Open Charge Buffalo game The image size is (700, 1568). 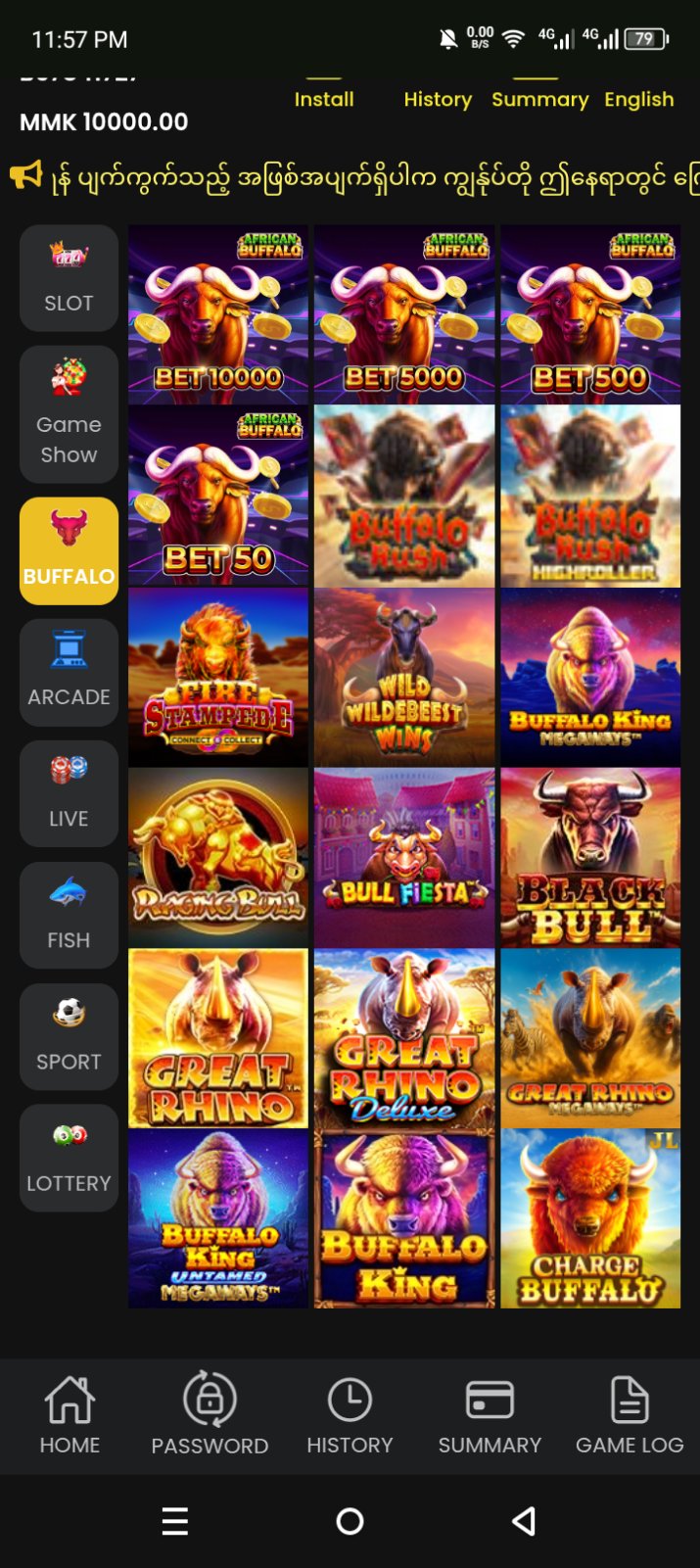point(590,1218)
